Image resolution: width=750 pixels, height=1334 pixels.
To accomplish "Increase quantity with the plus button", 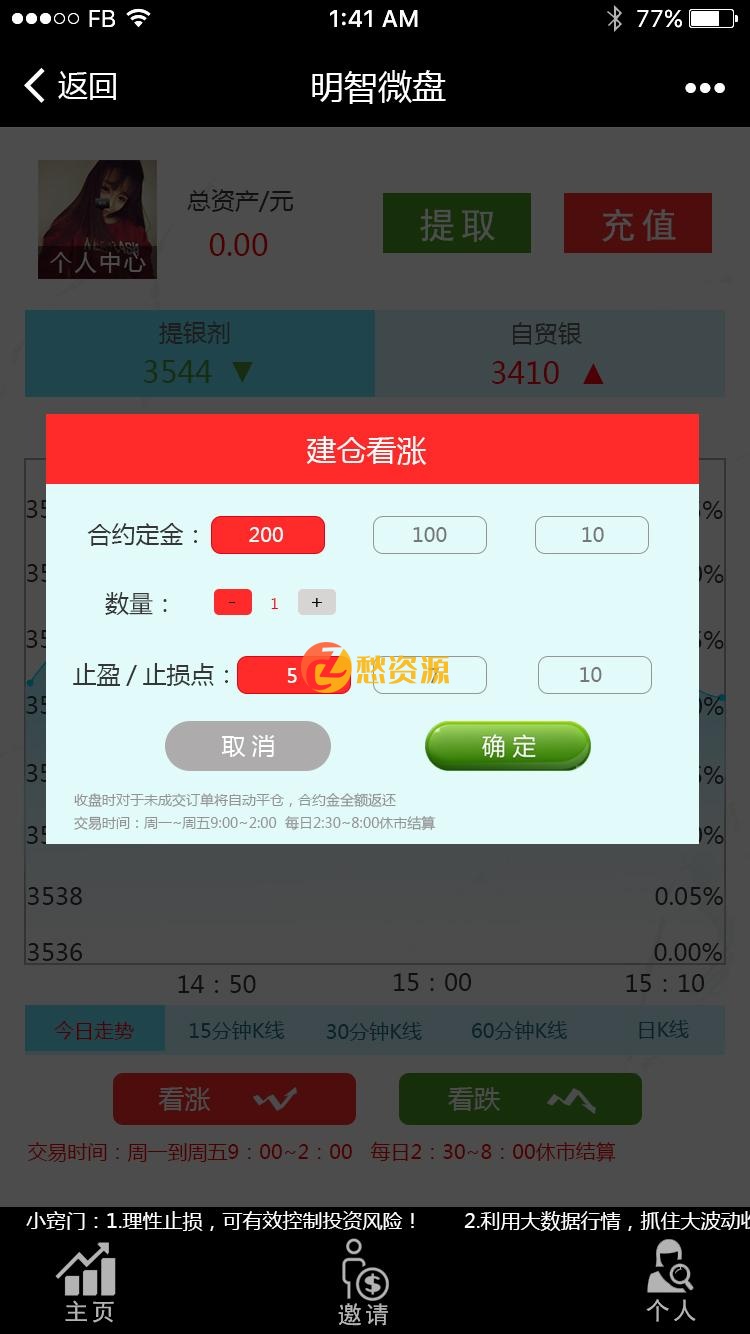I will point(317,601).
